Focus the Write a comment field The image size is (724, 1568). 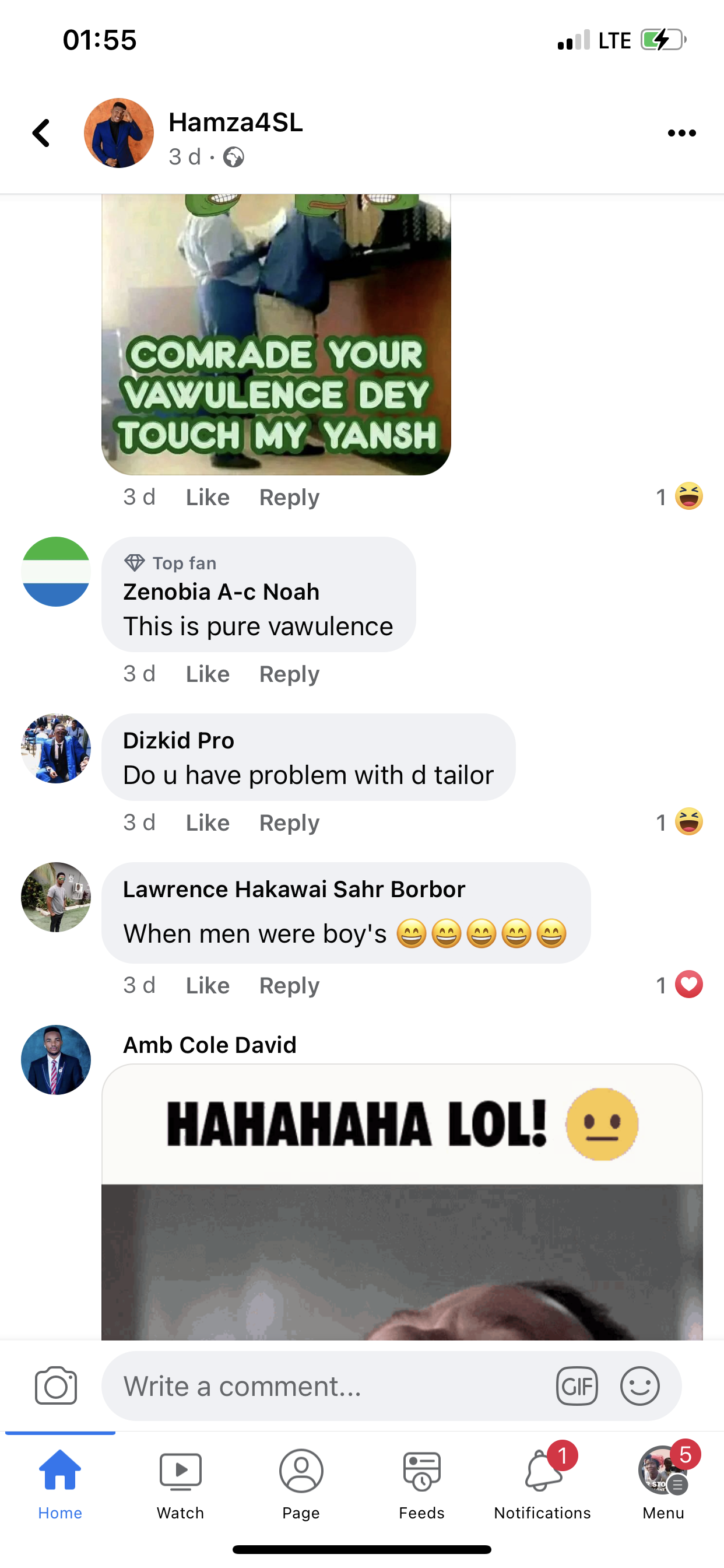329,1386
